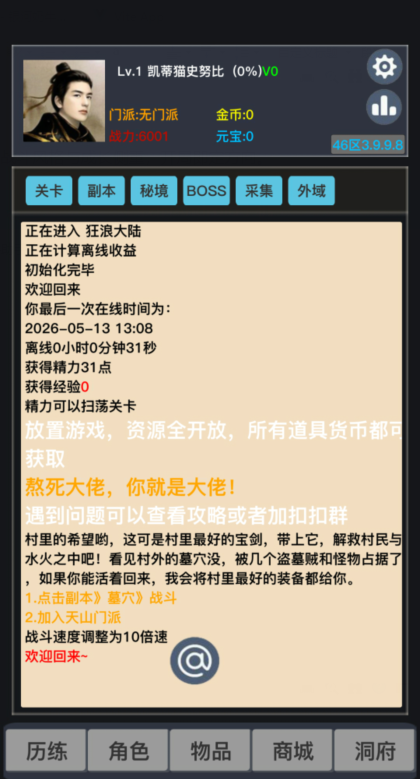Tap the character avatar portrait
420x779 pixels.
click(64, 101)
